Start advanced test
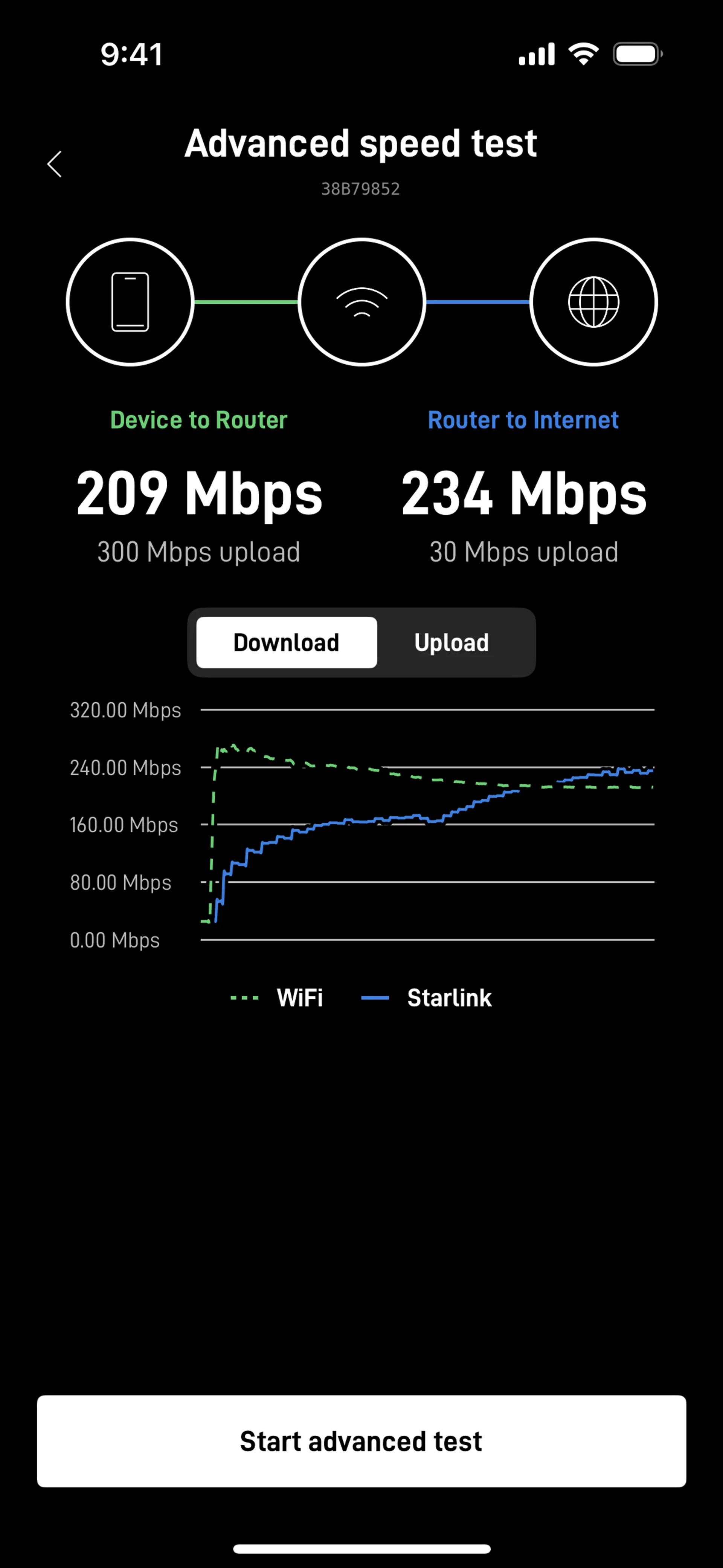Image resolution: width=723 pixels, height=1568 pixels. (361, 1441)
